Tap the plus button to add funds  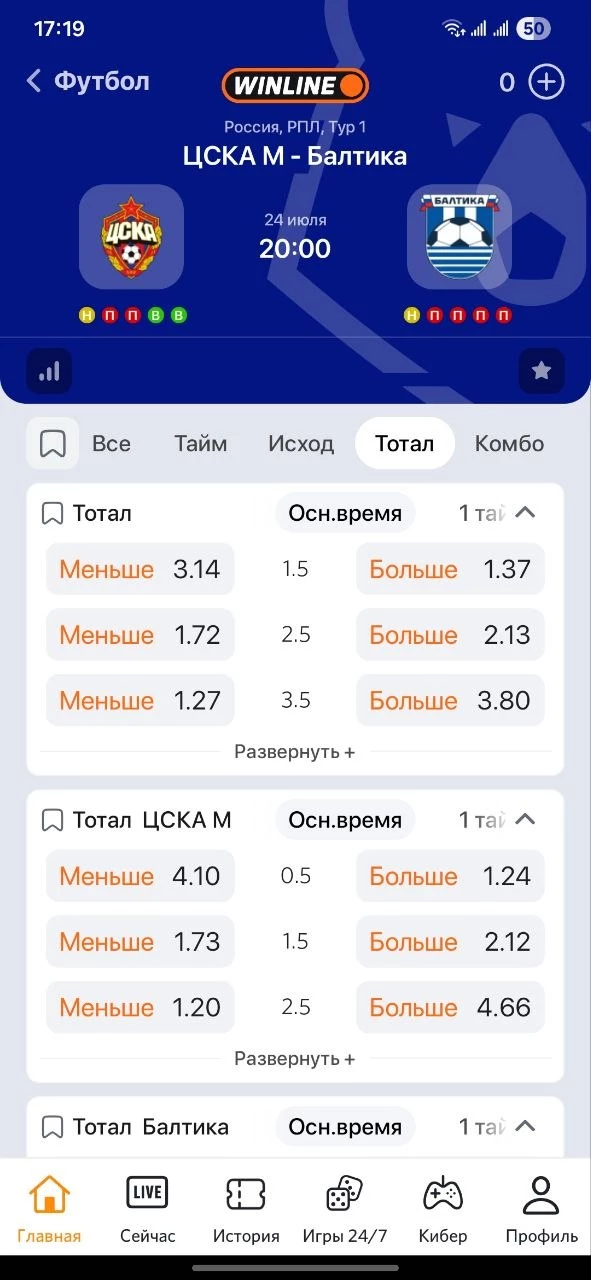(546, 82)
